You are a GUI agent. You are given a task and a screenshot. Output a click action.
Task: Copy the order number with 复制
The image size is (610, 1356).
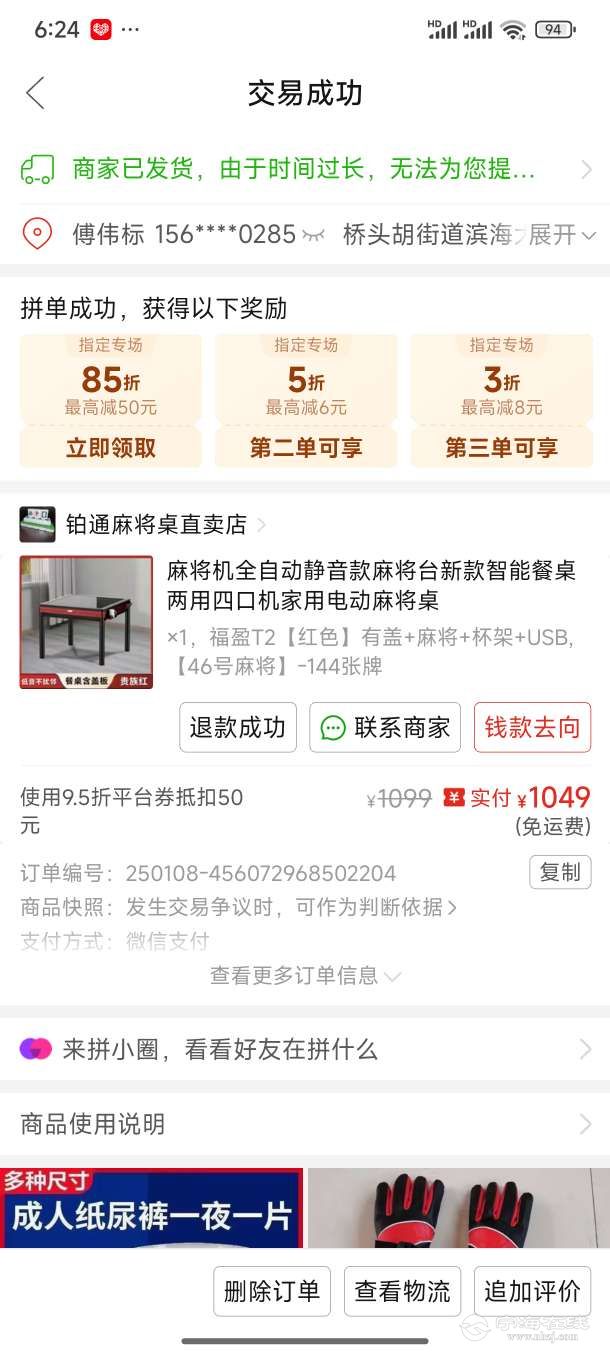click(560, 872)
